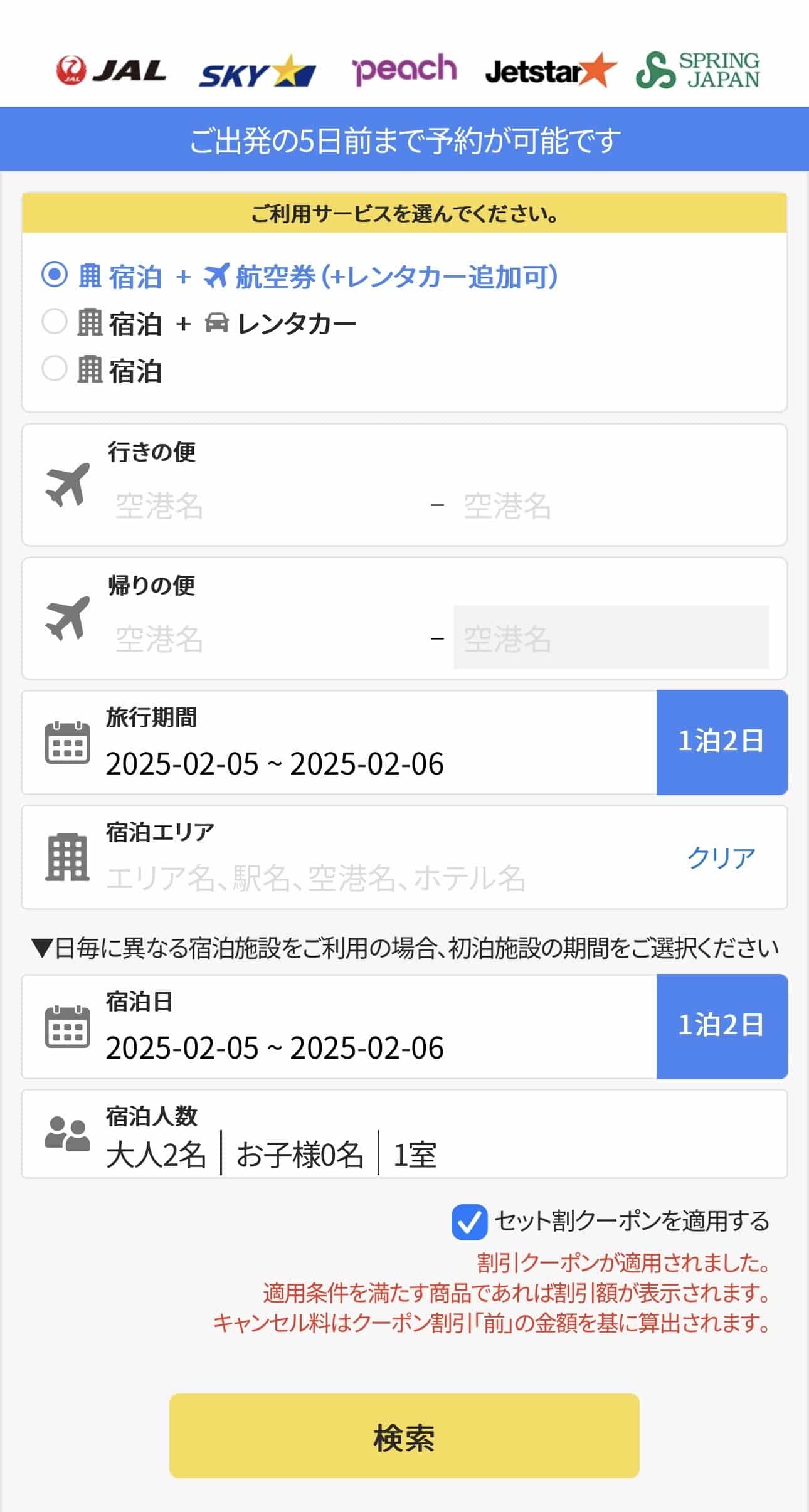Select the 宿泊 only option
This screenshot has height=1512, width=809.
coord(55,369)
